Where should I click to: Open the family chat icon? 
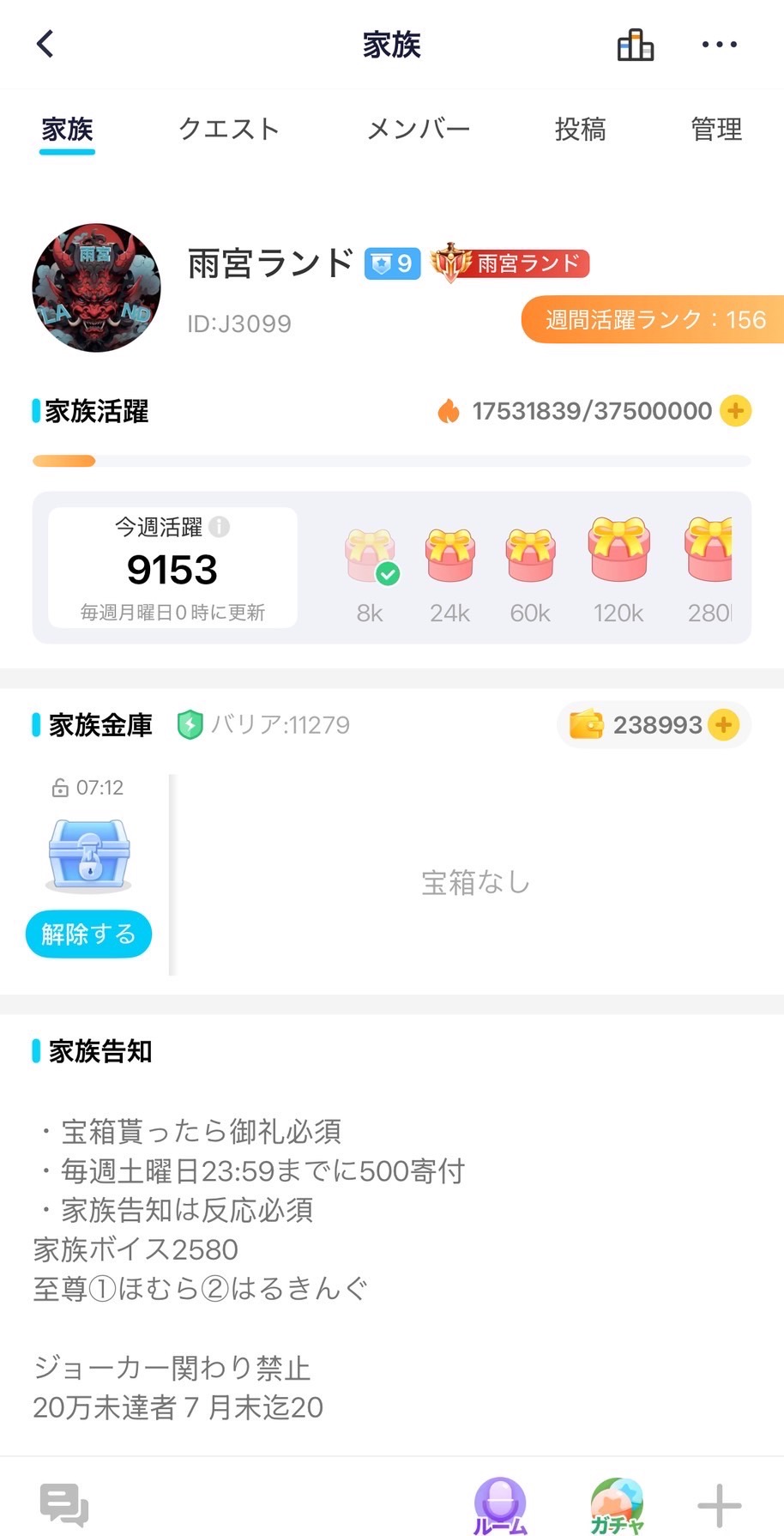tap(64, 1505)
